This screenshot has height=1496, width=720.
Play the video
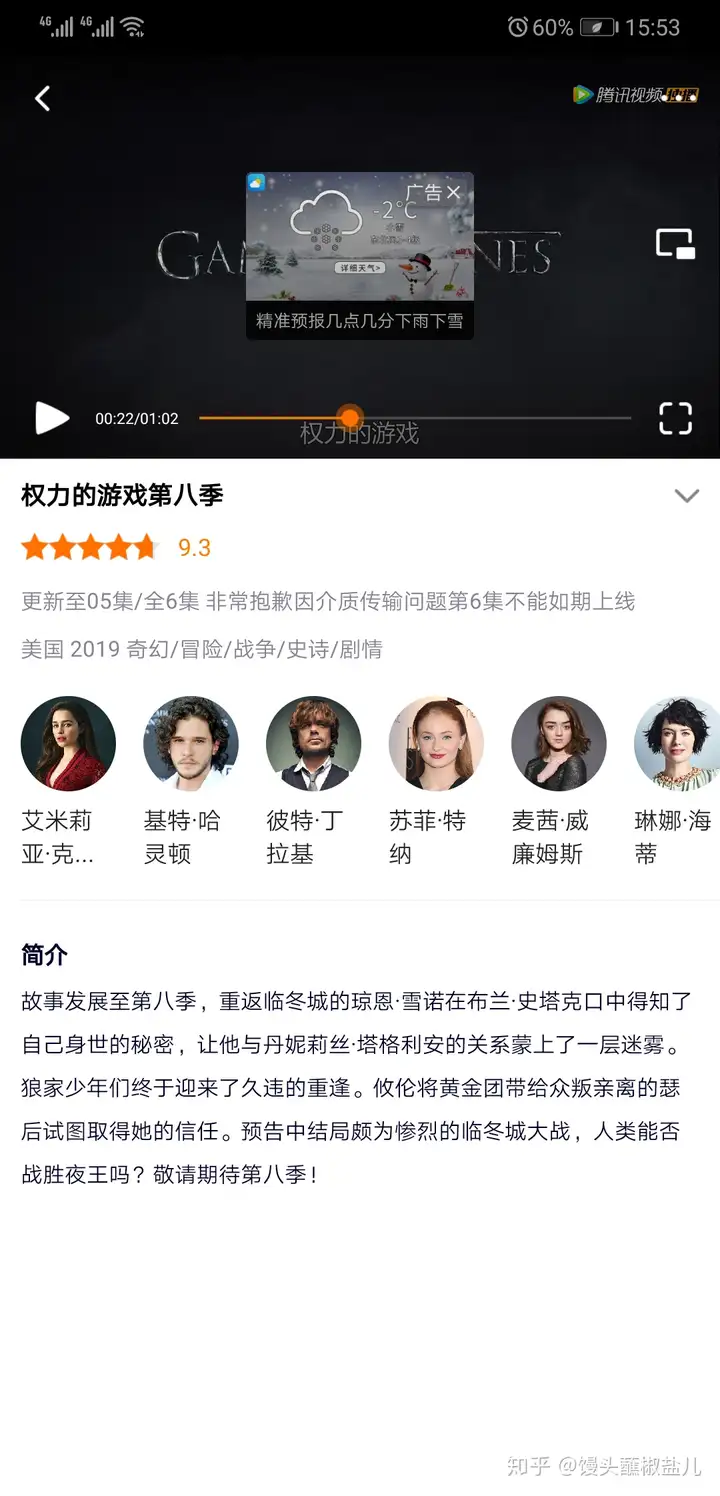[52, 418]
